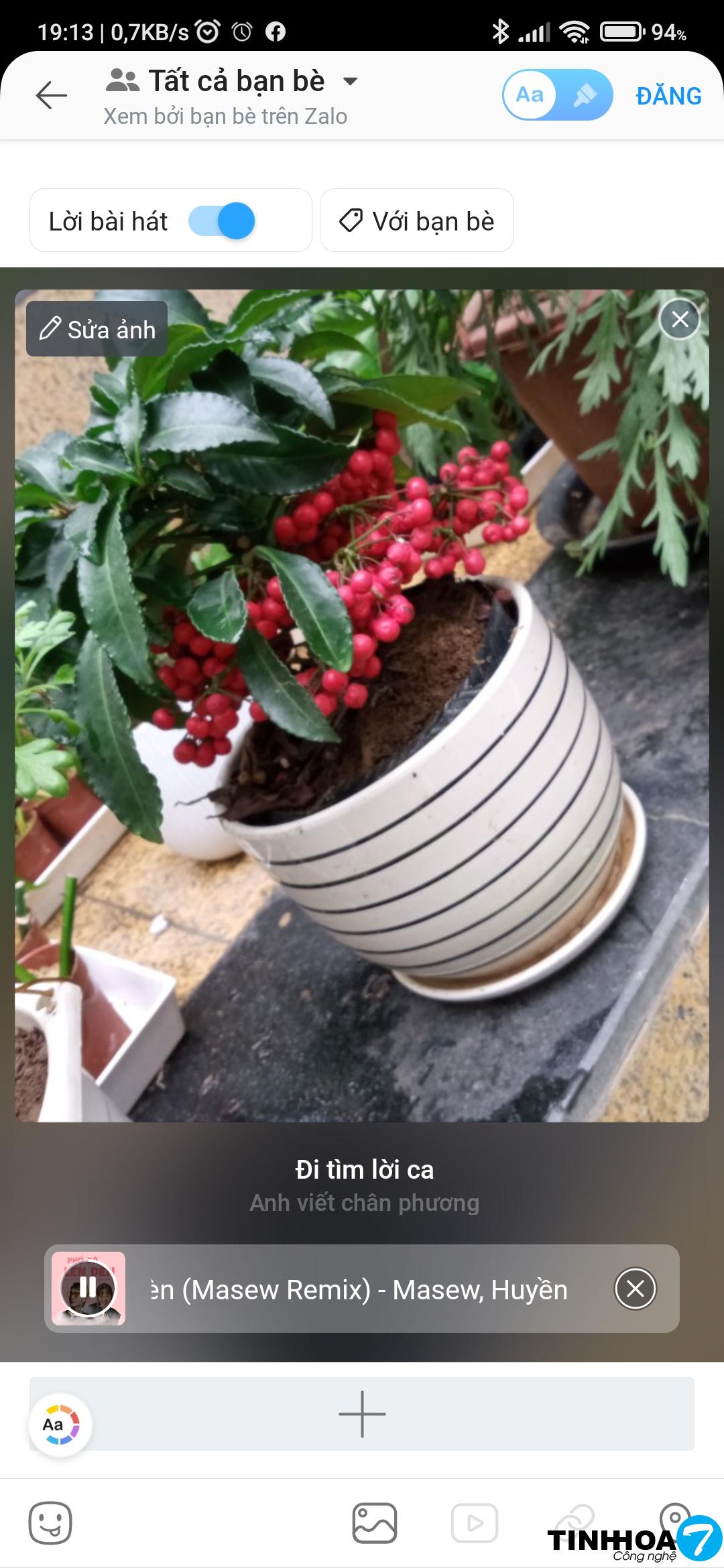This screenshot has width=724, height=1568.
Task: Attach a video to the post
Action: [475, 1523]
